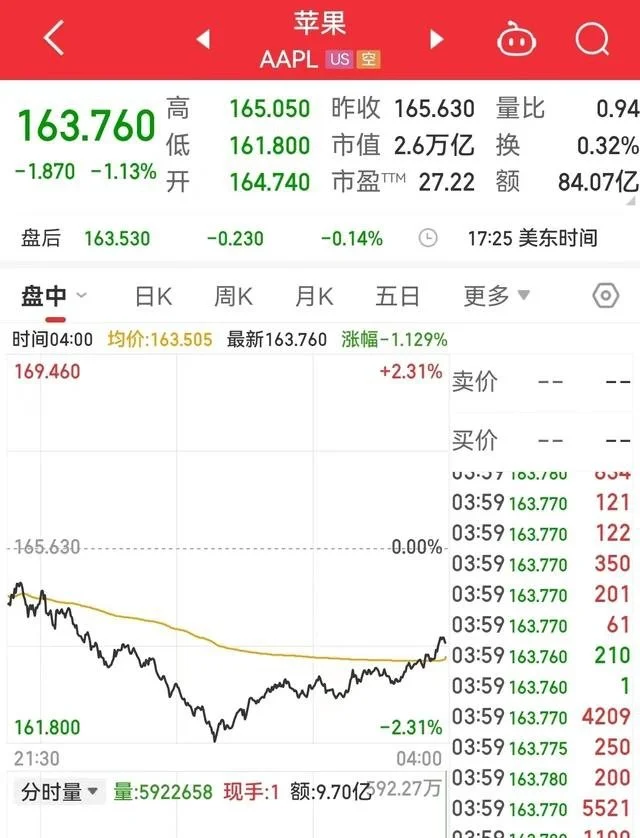Switch to the 周K chart

point(233,296)
